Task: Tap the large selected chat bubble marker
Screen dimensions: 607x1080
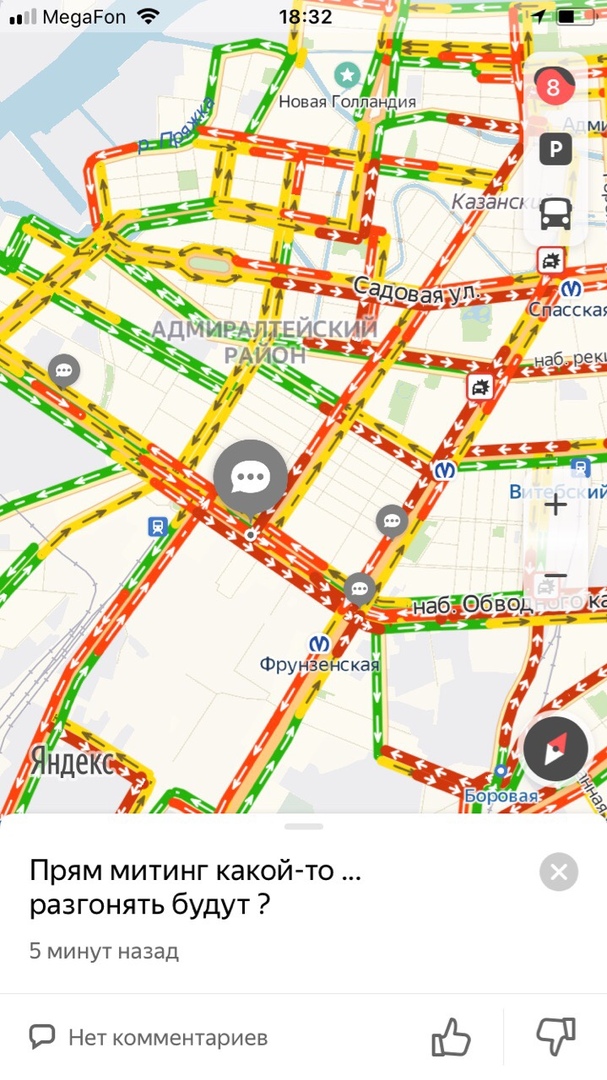Action: coord(250,477)
